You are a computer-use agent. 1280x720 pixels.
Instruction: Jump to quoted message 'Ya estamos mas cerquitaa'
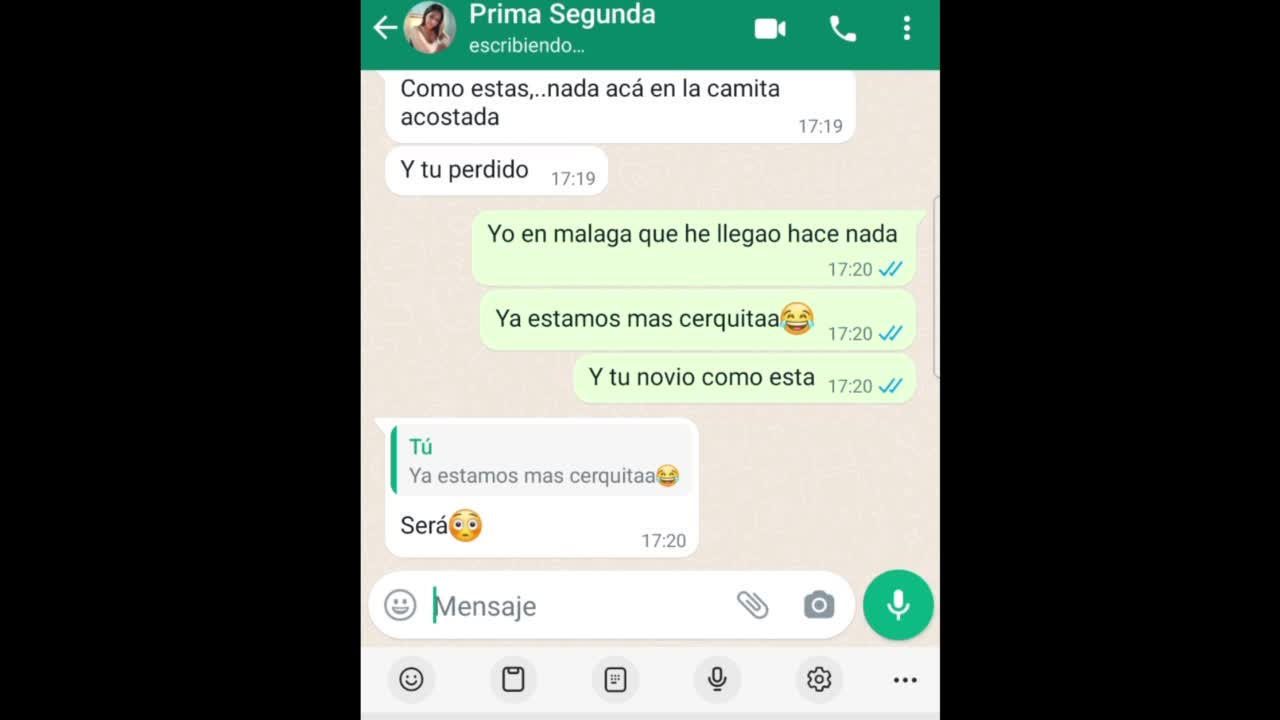click(543, 461)
